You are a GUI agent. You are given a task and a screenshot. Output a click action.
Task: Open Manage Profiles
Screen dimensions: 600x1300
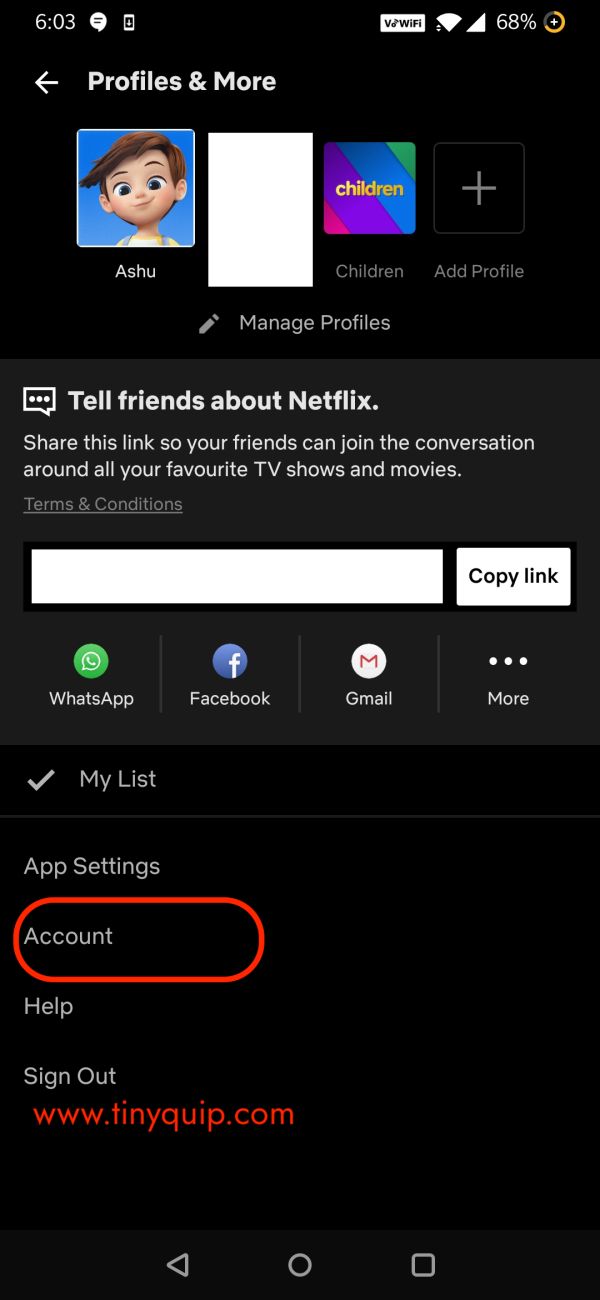(295, 323)
